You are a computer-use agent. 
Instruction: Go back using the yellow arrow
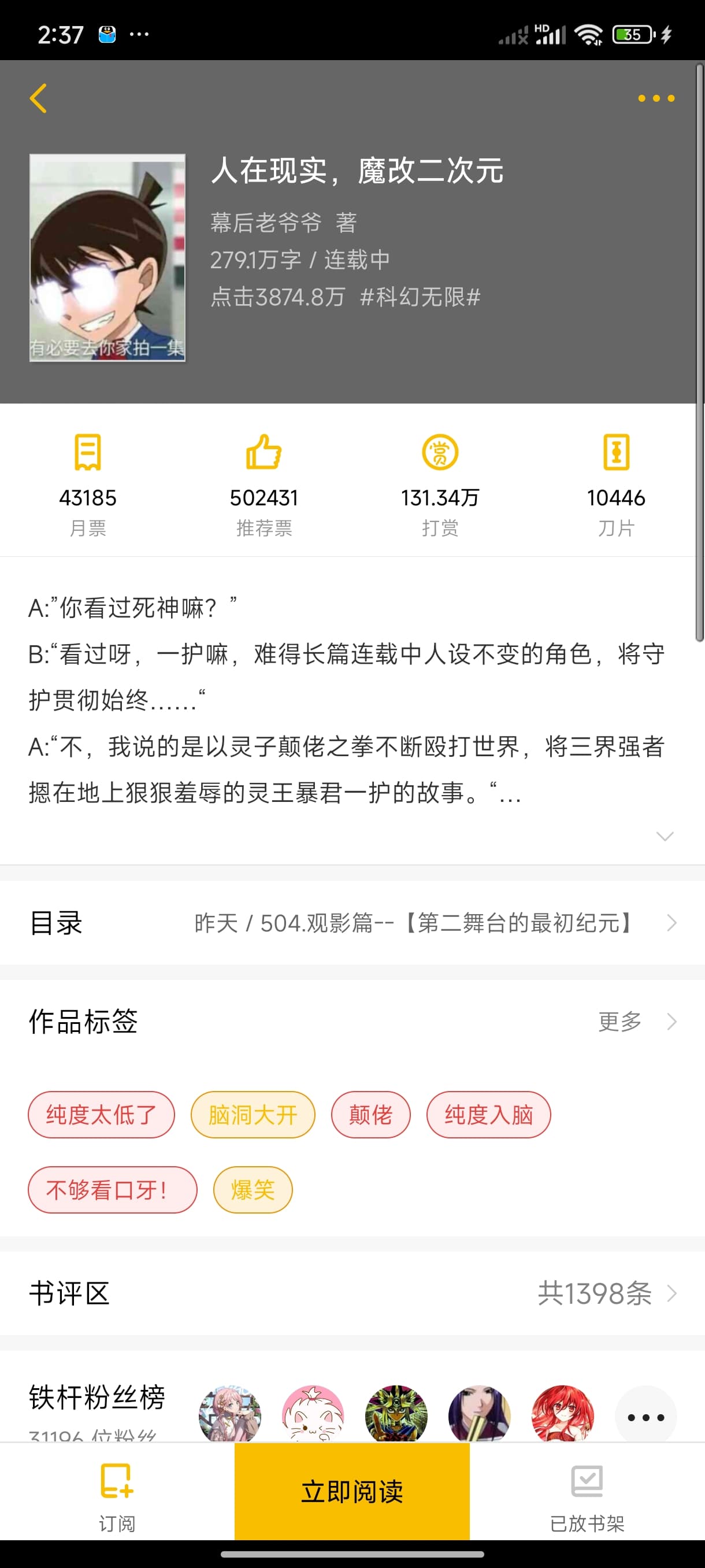coord(38,98)
